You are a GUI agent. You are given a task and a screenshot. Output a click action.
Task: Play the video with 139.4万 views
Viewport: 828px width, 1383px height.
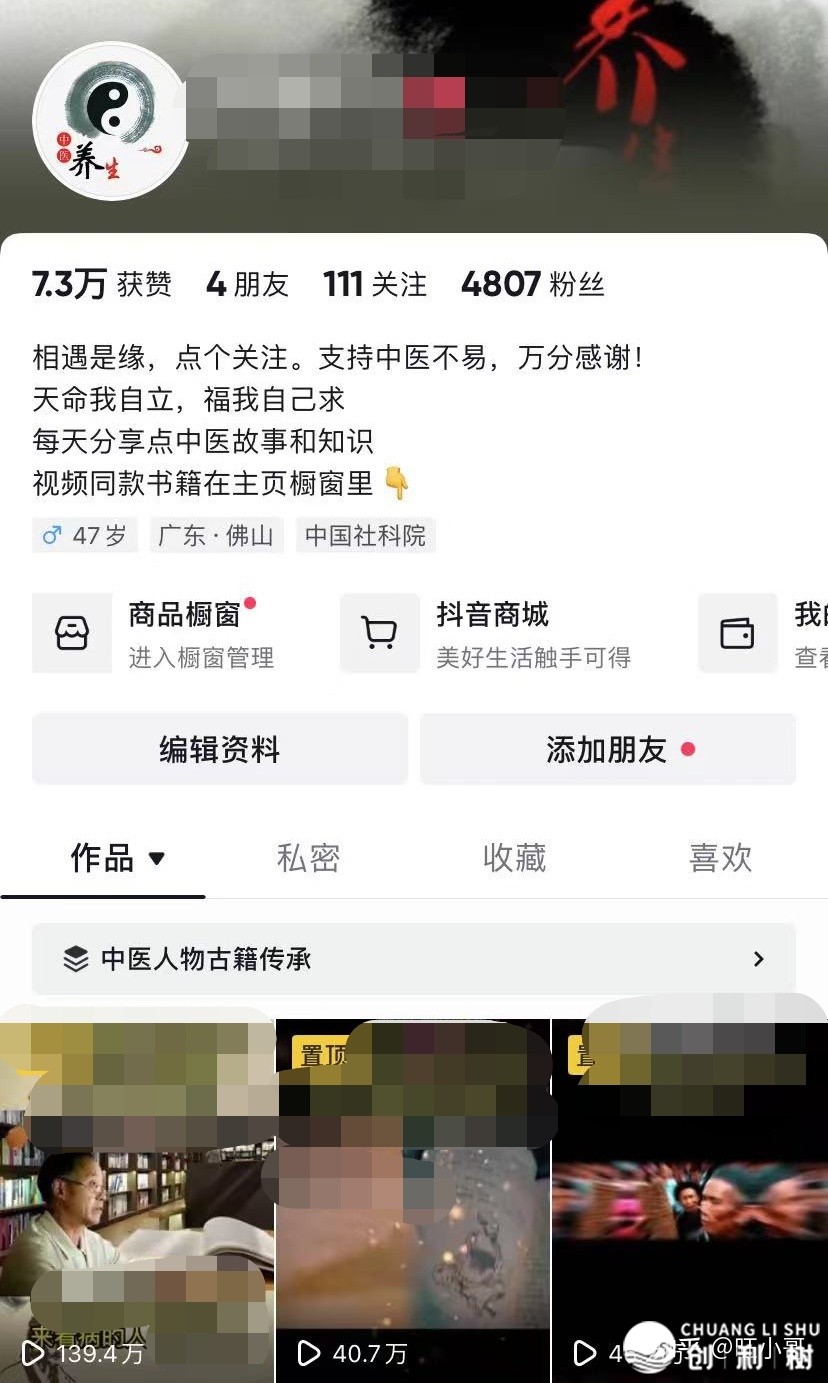[x=136, y=1200]
